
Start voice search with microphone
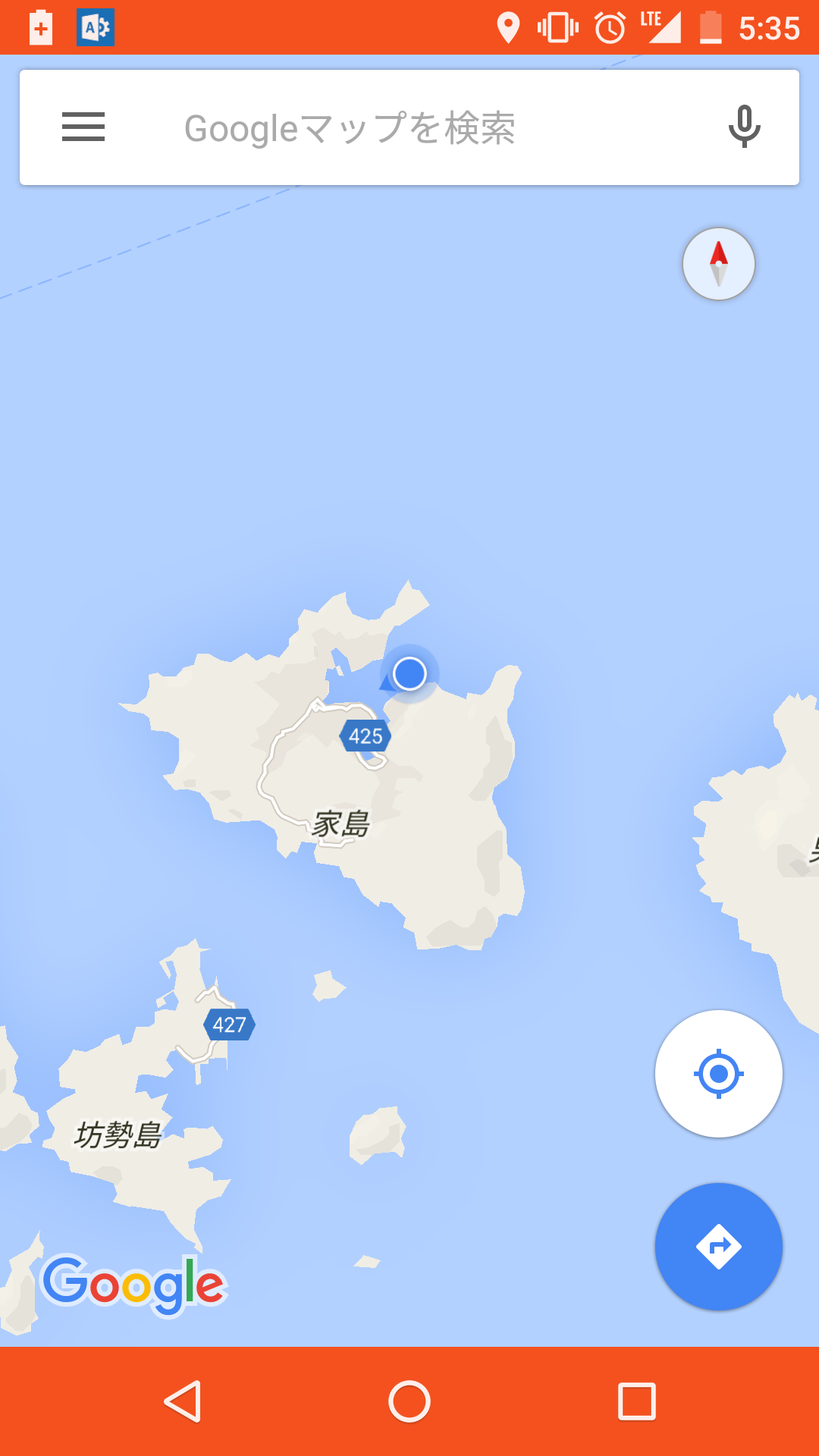tap(744, 127)
